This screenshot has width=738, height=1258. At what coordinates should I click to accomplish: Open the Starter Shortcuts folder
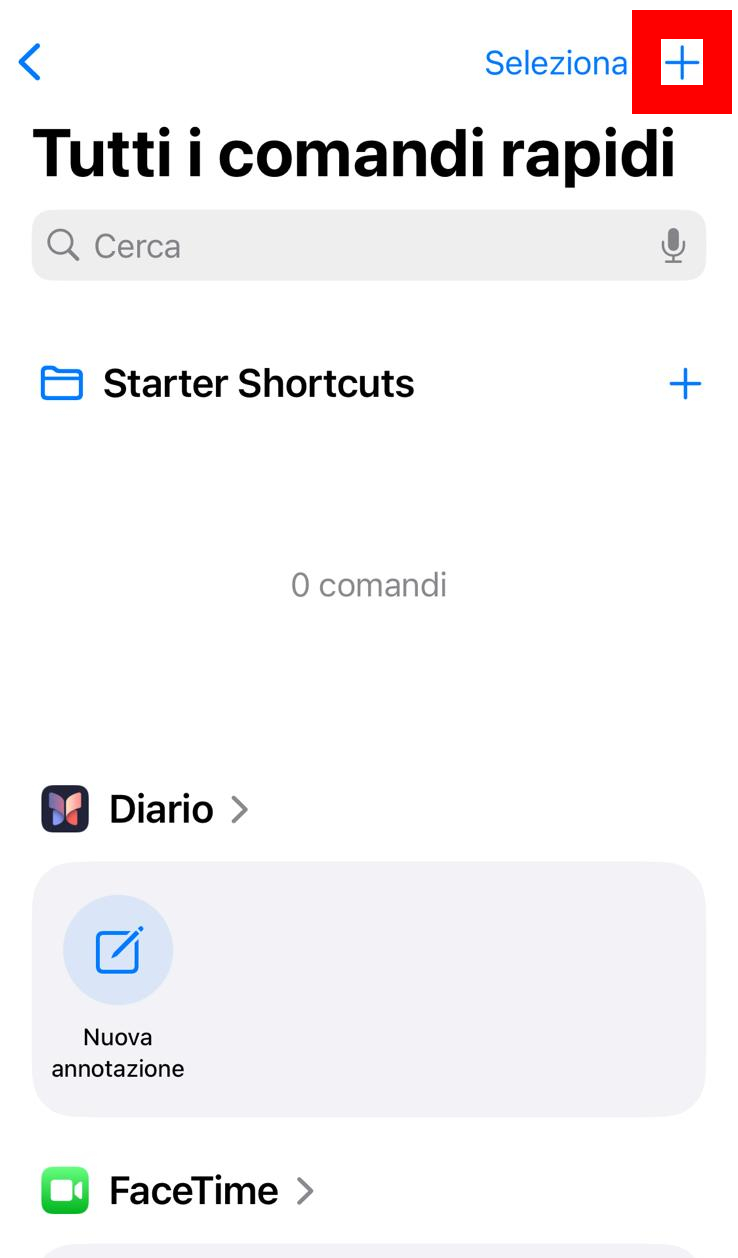coord(228,384)
